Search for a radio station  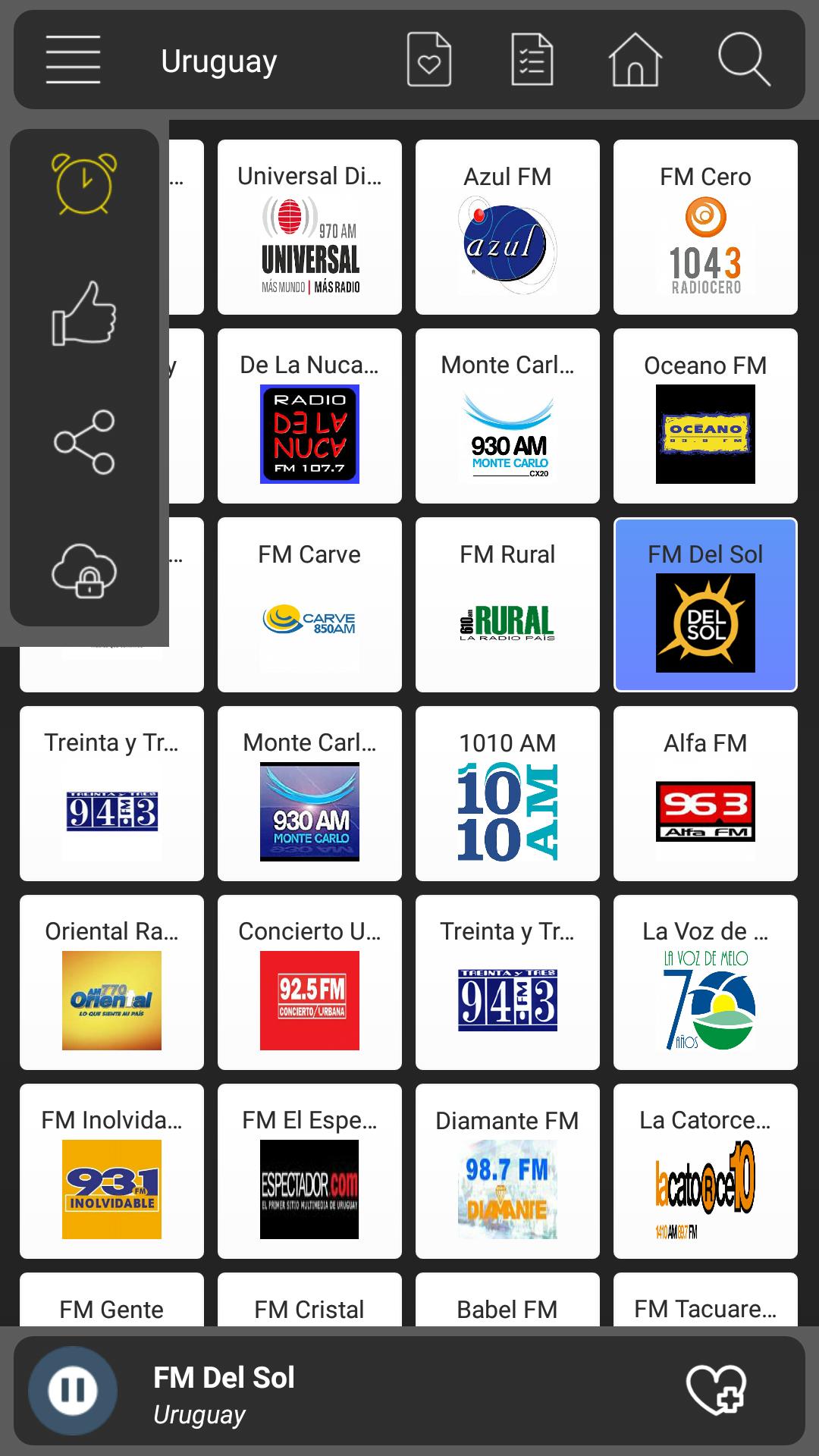coord(744,59)
